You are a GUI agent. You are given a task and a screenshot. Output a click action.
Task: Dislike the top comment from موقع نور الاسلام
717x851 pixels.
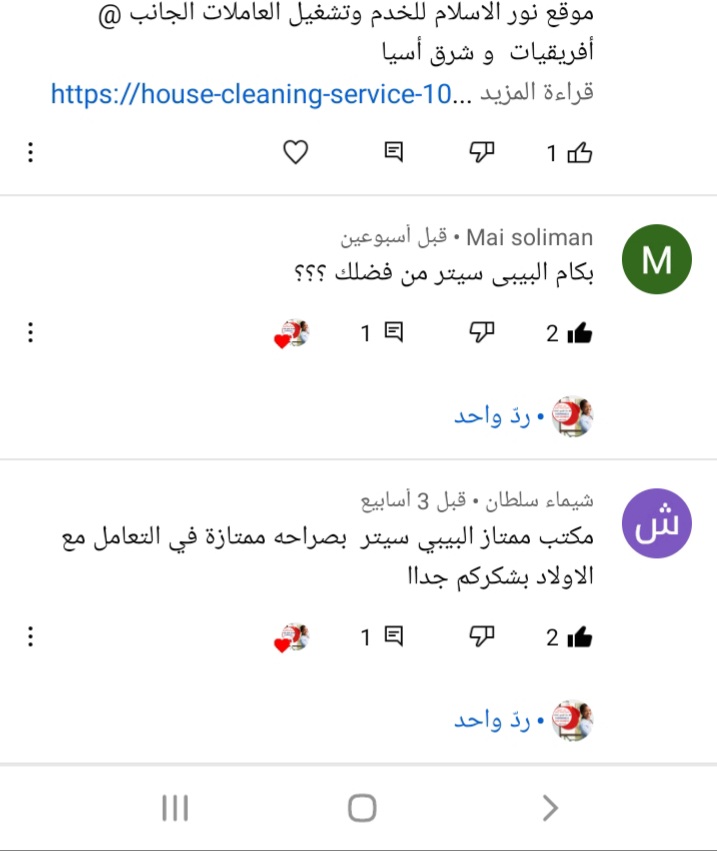pos(483,153)
